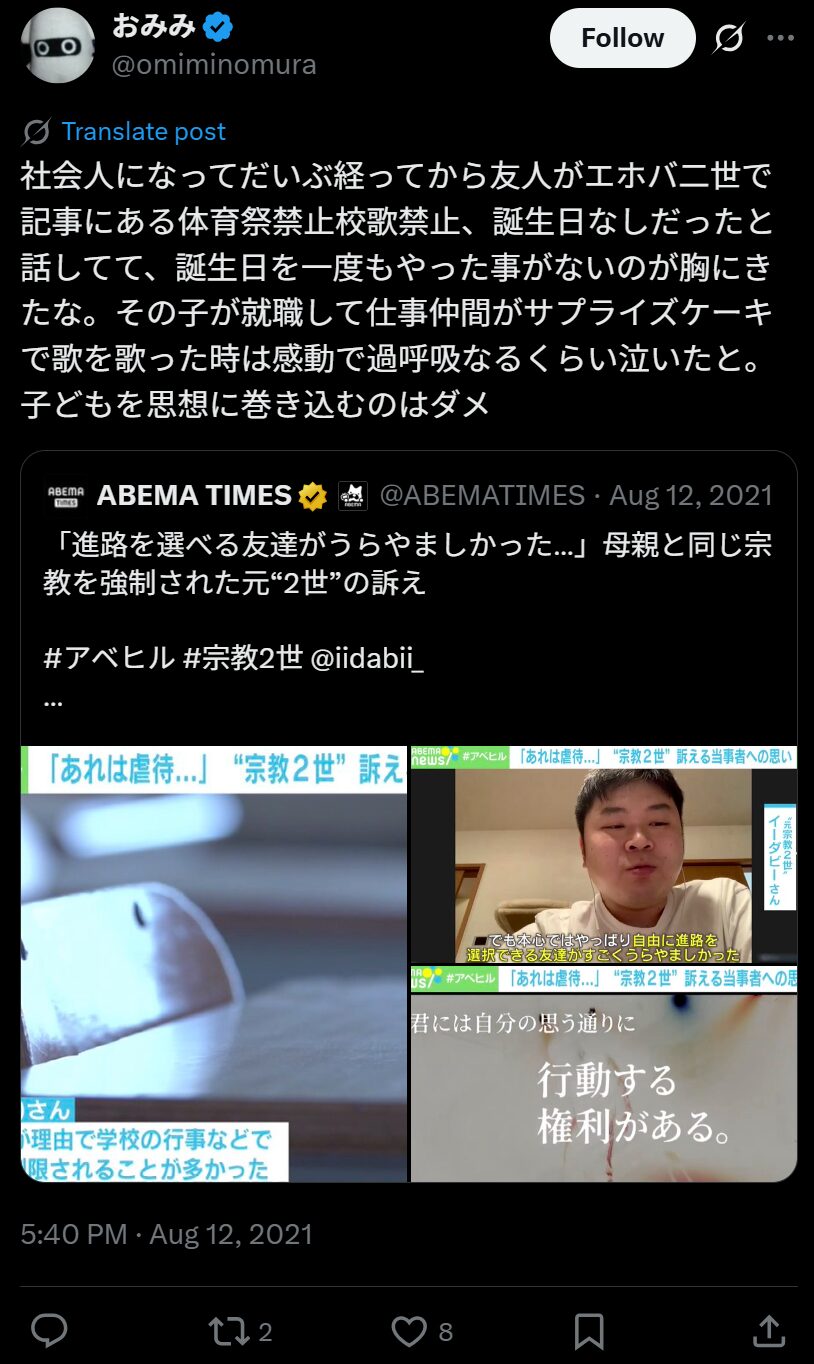View the 行動する権利がある image

[x=603, y=1074]
